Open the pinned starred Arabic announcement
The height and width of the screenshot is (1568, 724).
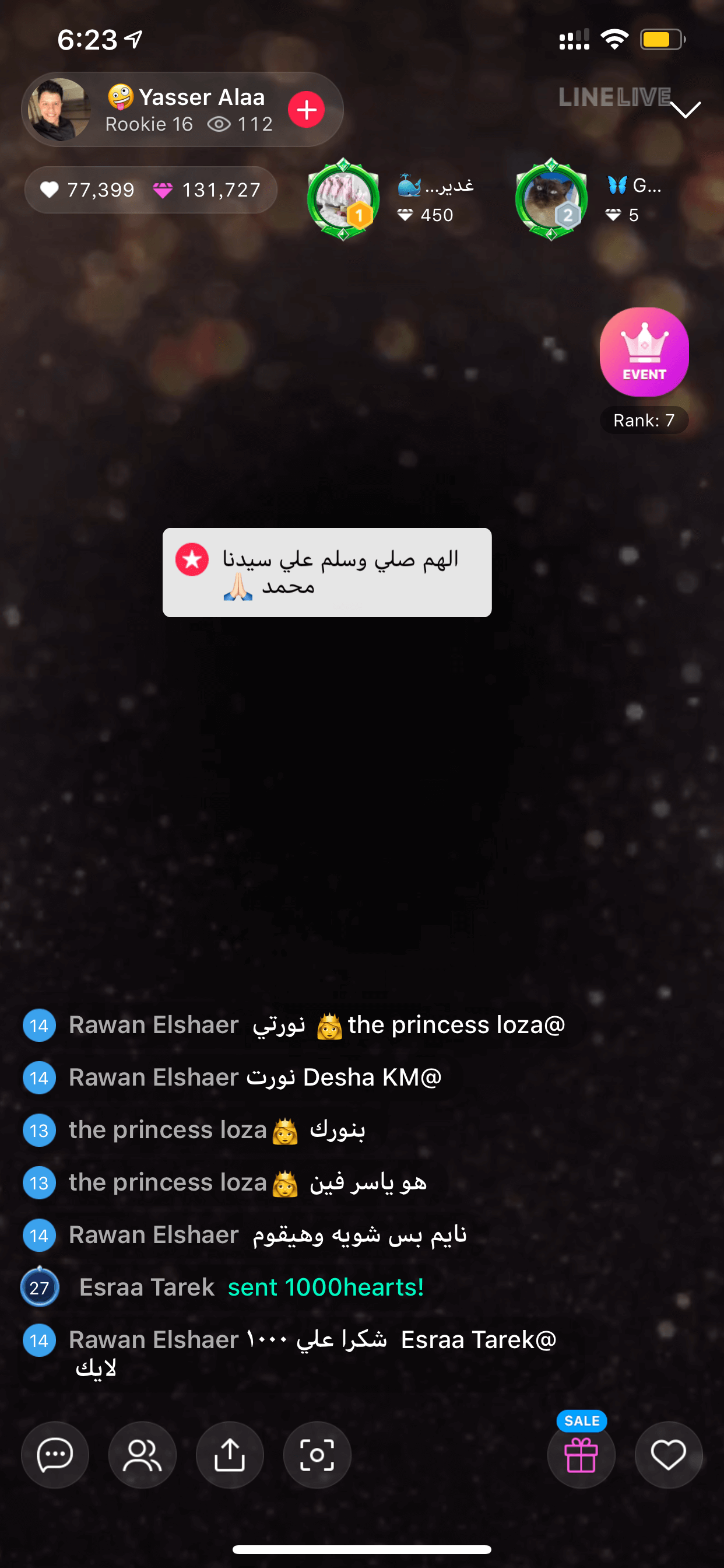tap(328, 573)
